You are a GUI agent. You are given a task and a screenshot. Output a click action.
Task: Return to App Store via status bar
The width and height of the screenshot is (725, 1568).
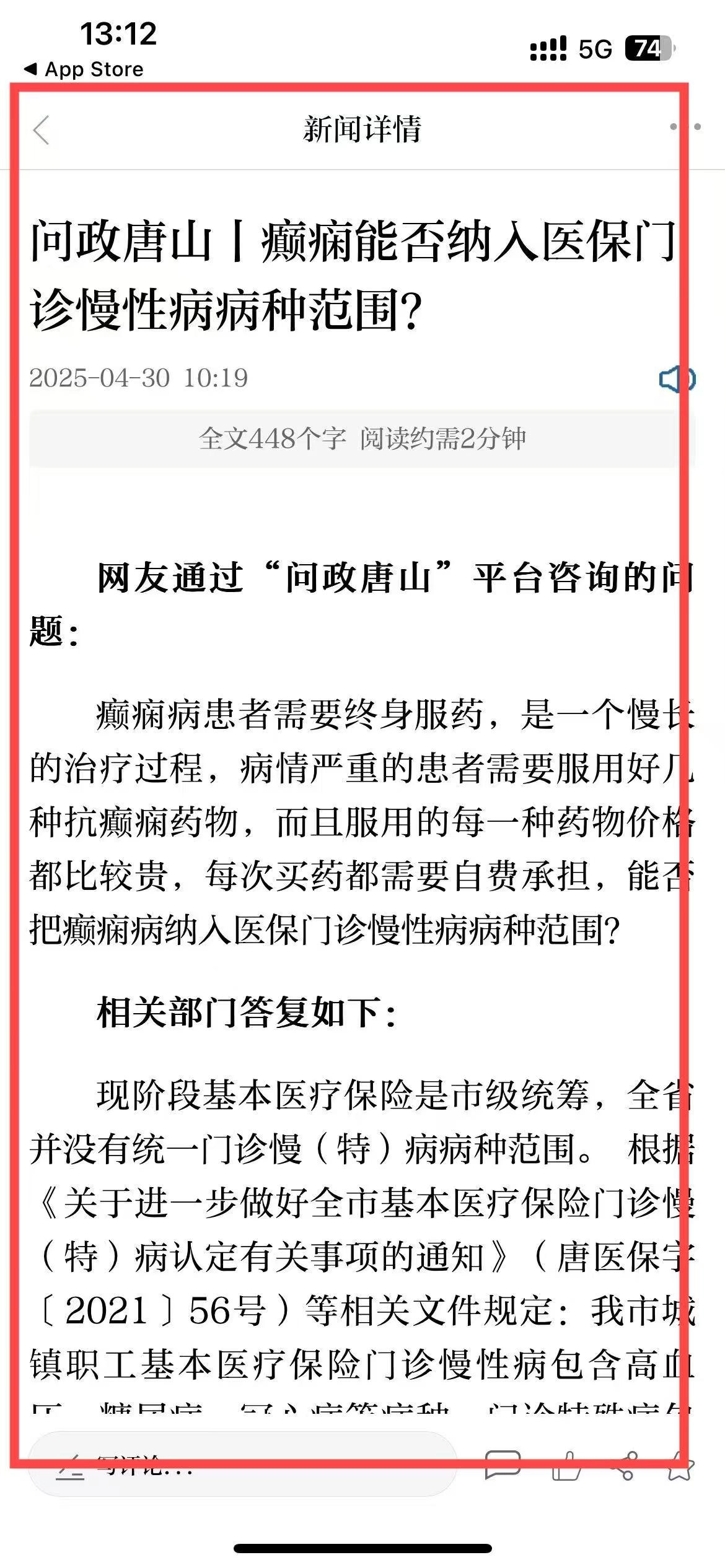click(x=84, y=69)
